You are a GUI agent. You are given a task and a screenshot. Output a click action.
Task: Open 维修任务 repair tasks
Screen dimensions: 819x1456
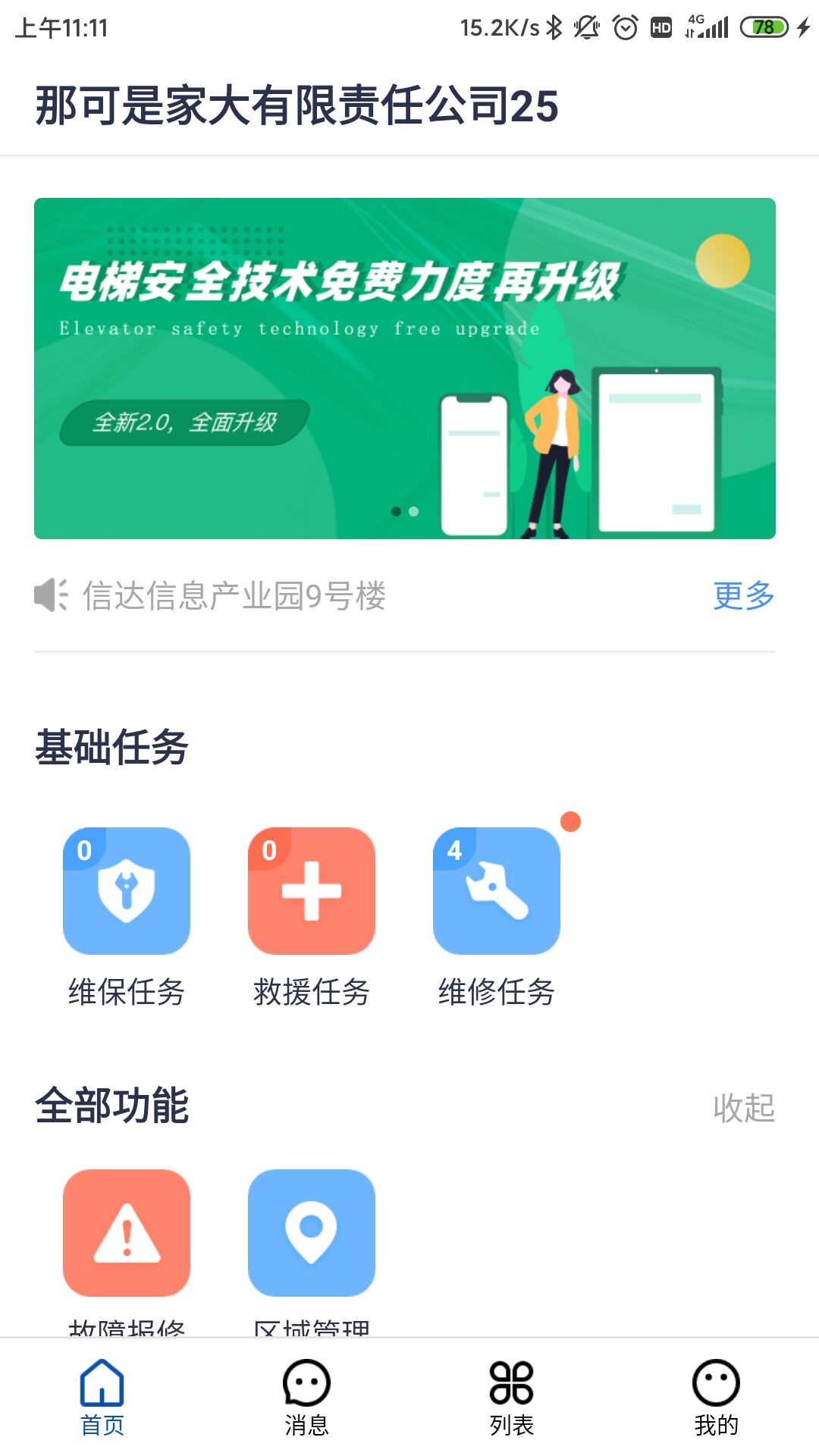497,892
